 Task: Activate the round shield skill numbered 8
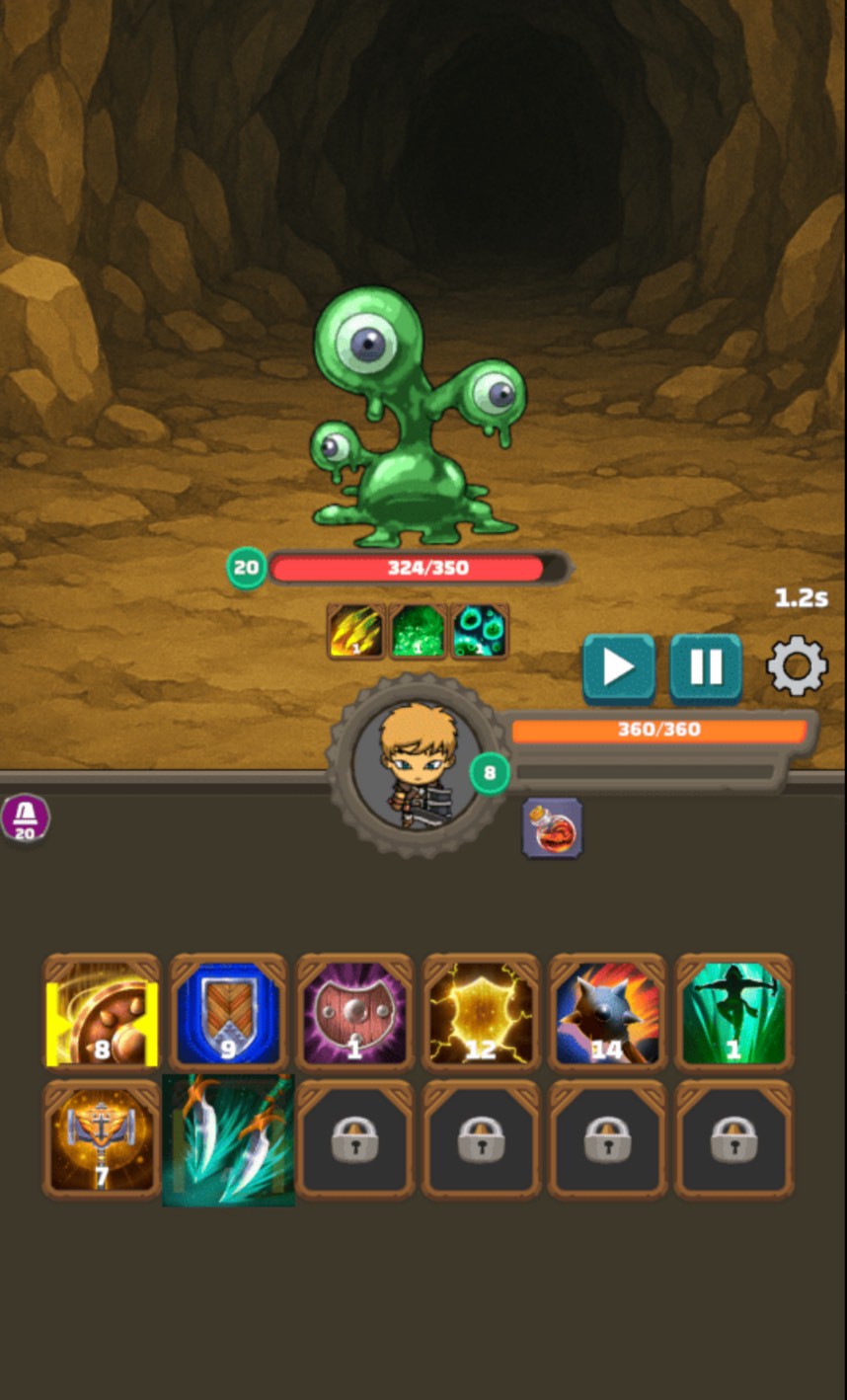[102, 1013]
